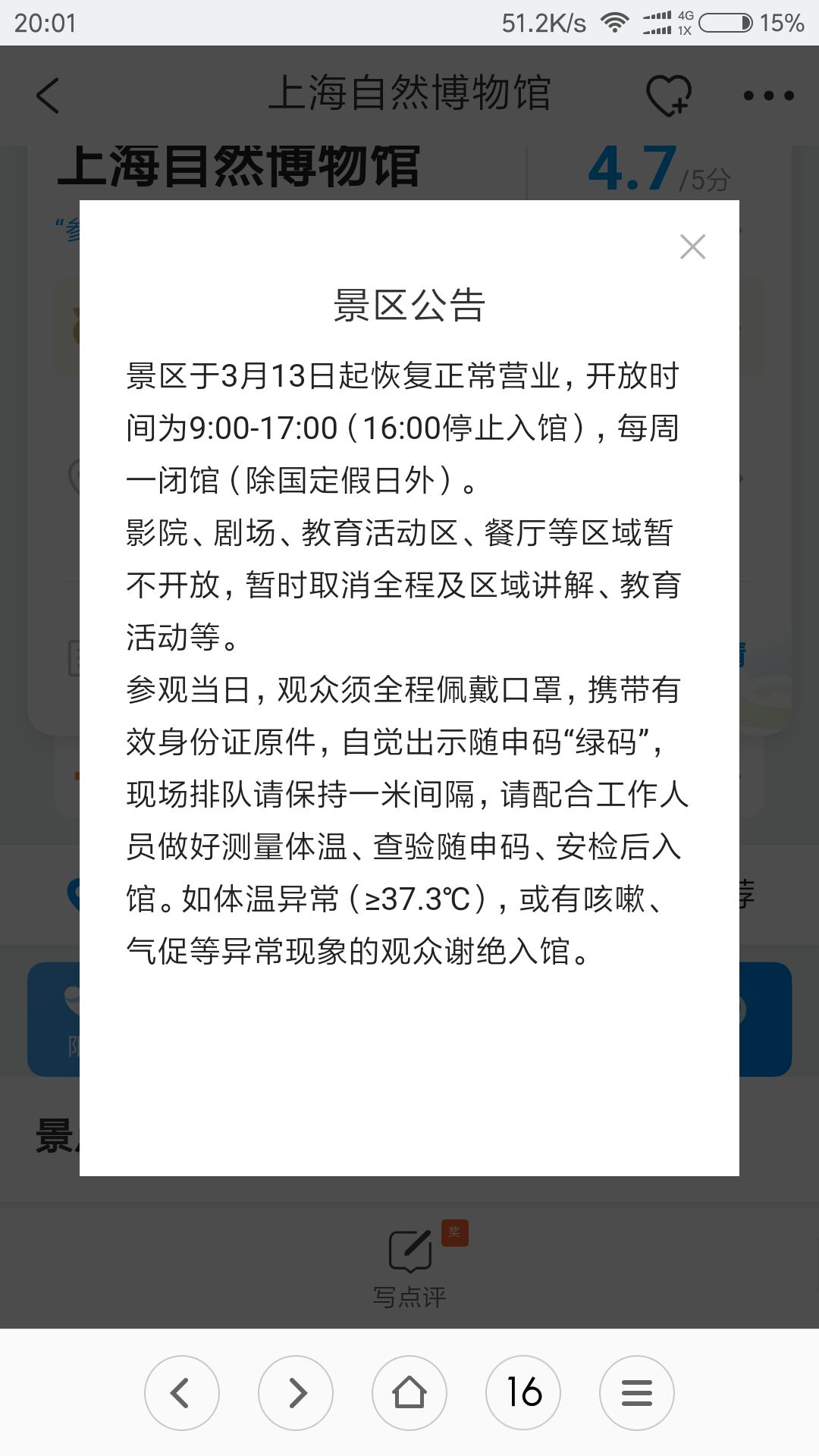
Task: Close the 景区公告 dialog
Action: click(692, 247)
